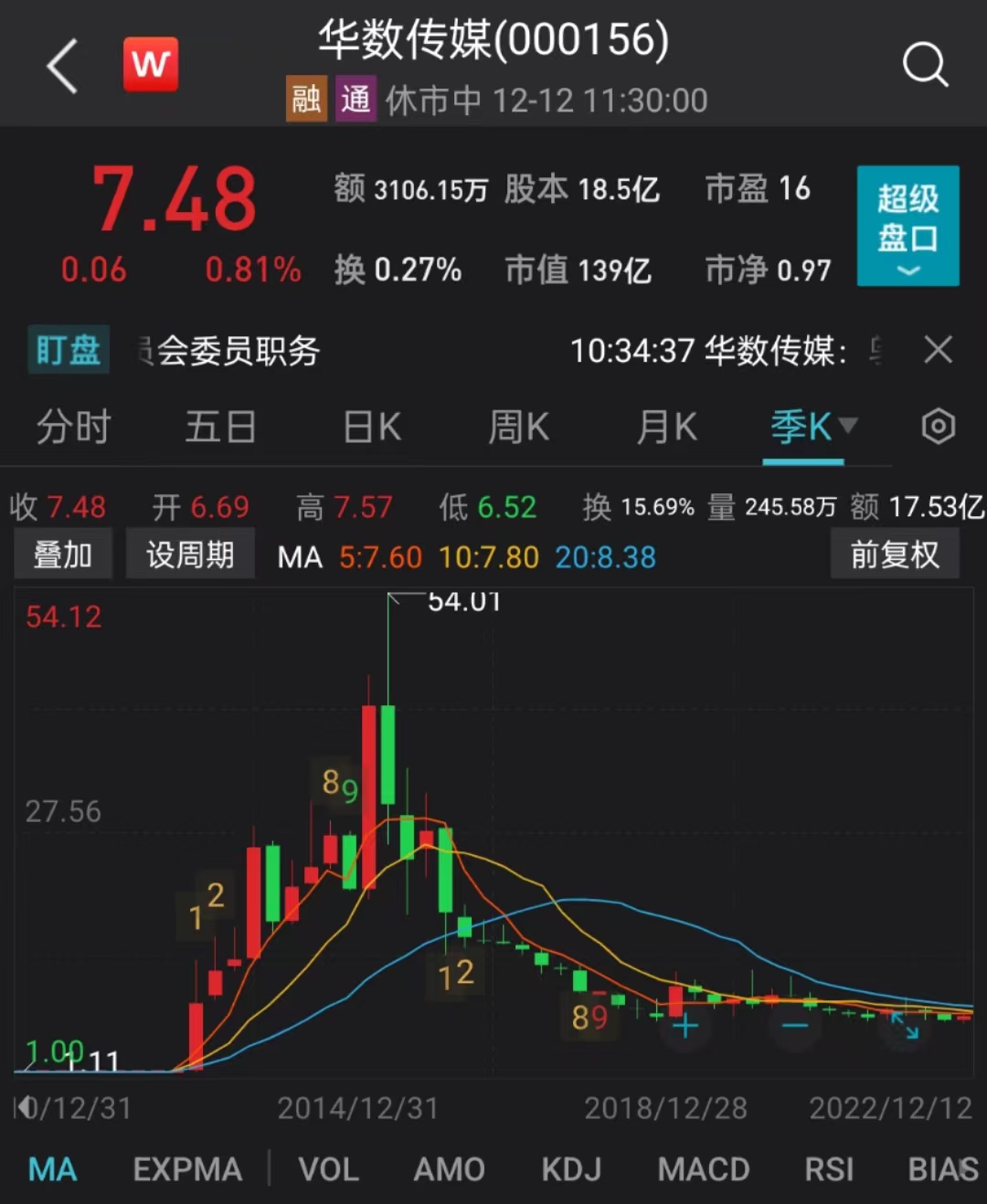
Task: Tap the 叠加 overlay button
Action: pos(63,554)
